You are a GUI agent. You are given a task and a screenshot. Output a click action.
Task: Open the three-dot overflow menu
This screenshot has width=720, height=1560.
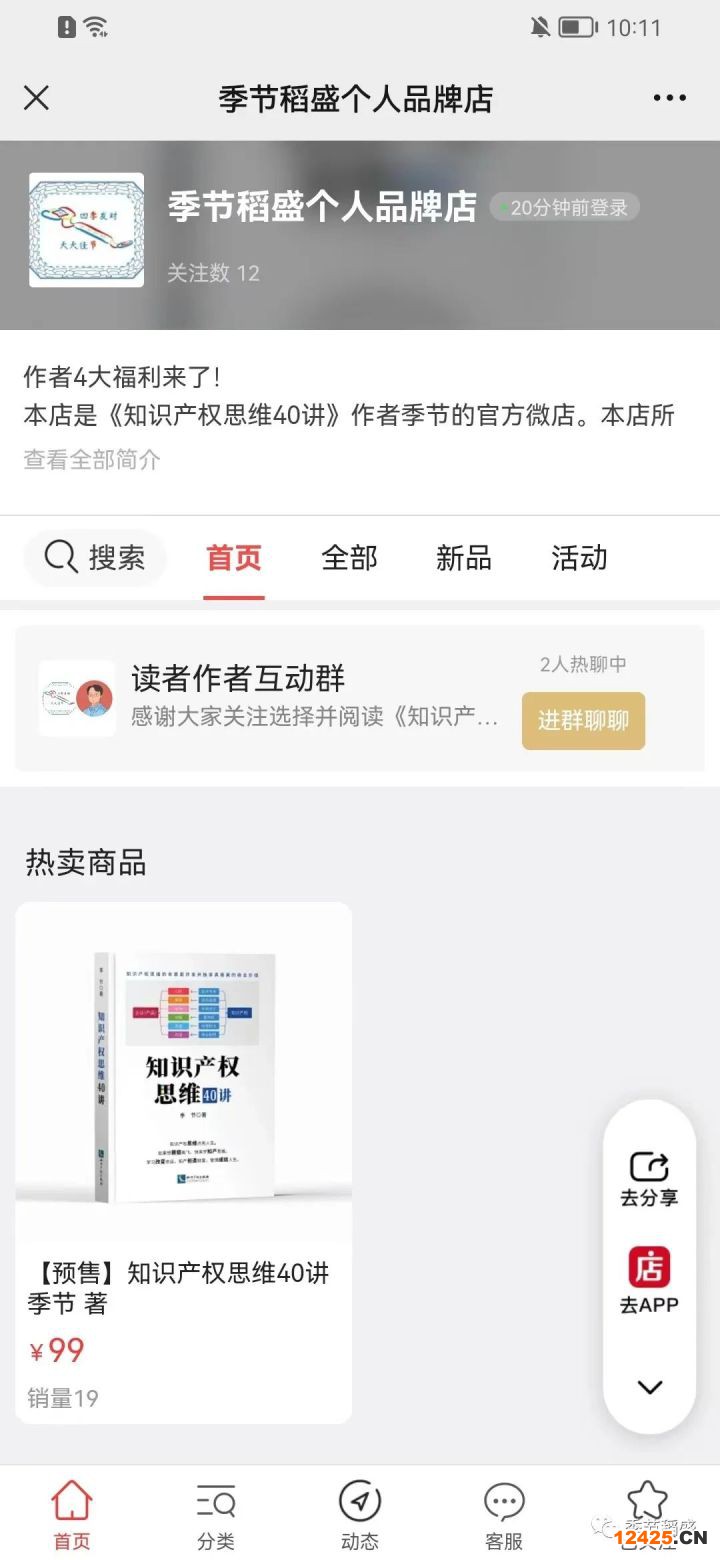[669, 98]
